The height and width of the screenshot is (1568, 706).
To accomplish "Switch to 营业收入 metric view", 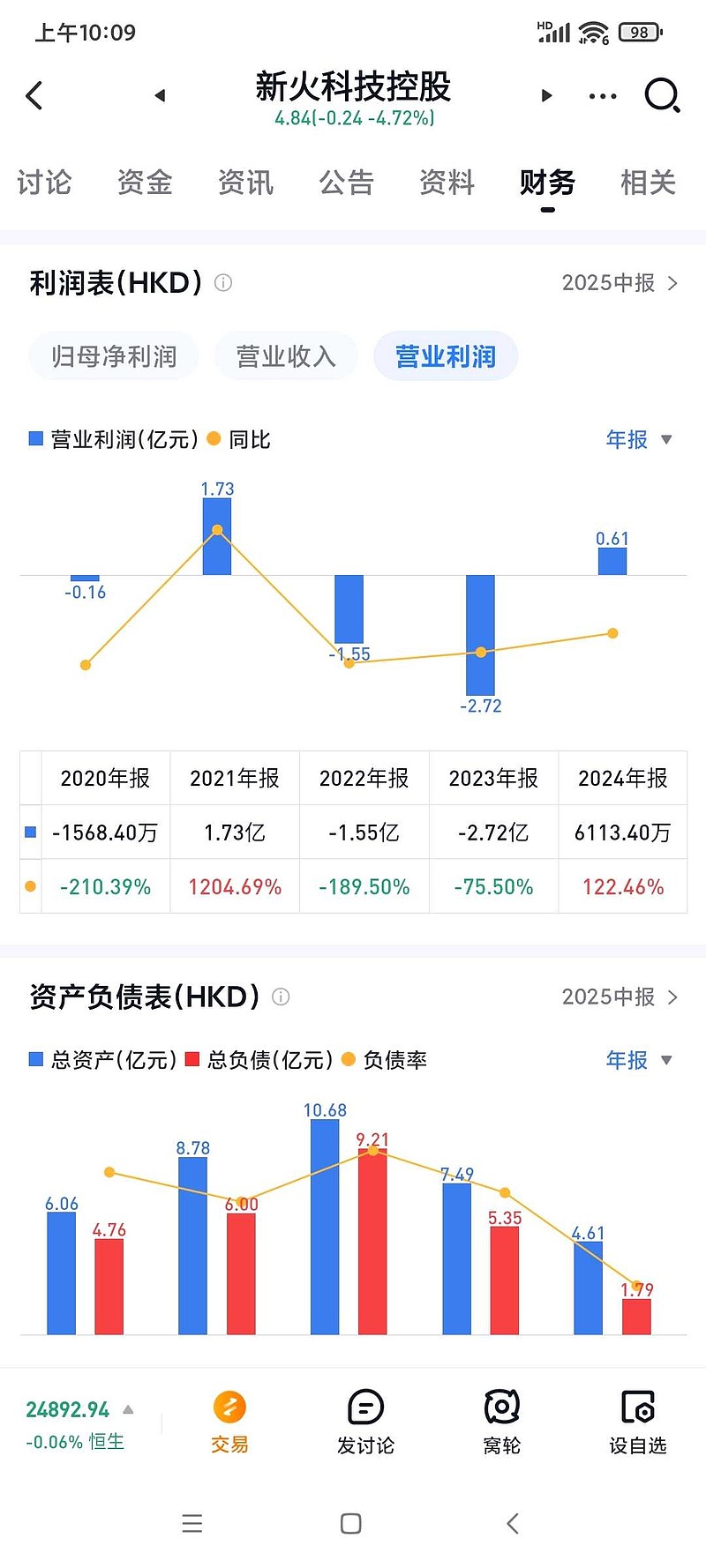I will point(285,355).
